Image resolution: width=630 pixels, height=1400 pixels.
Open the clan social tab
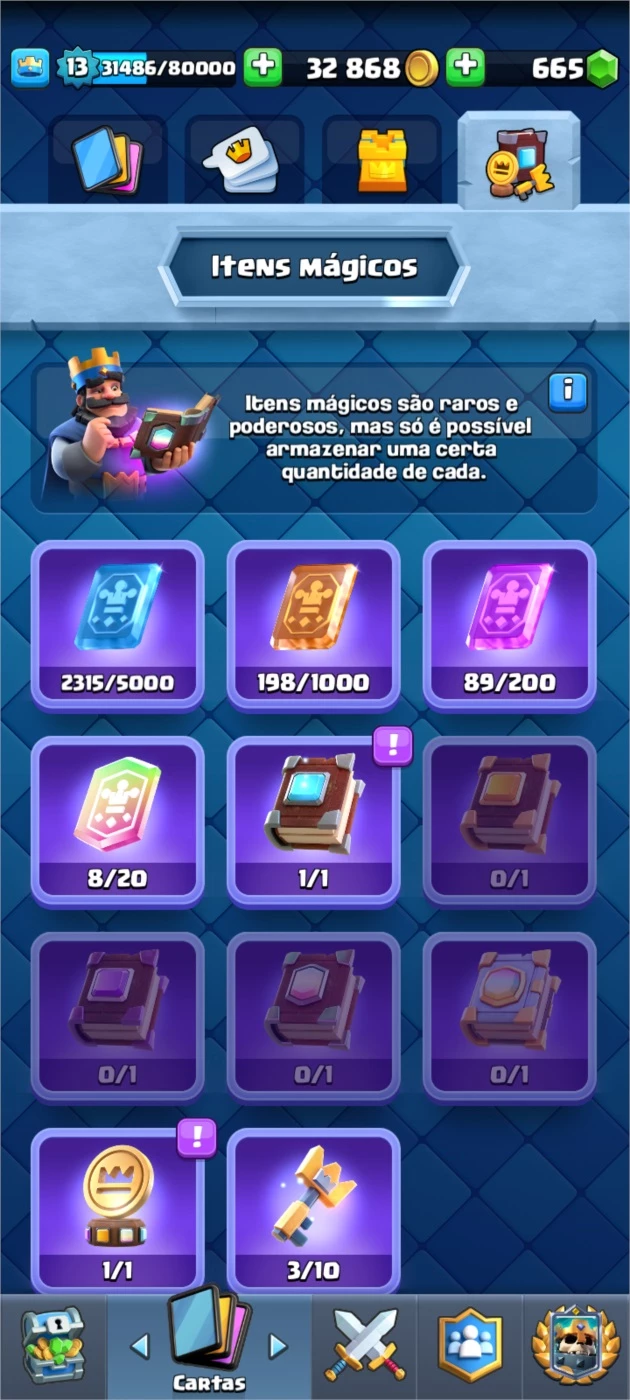tap(470, 1346)
